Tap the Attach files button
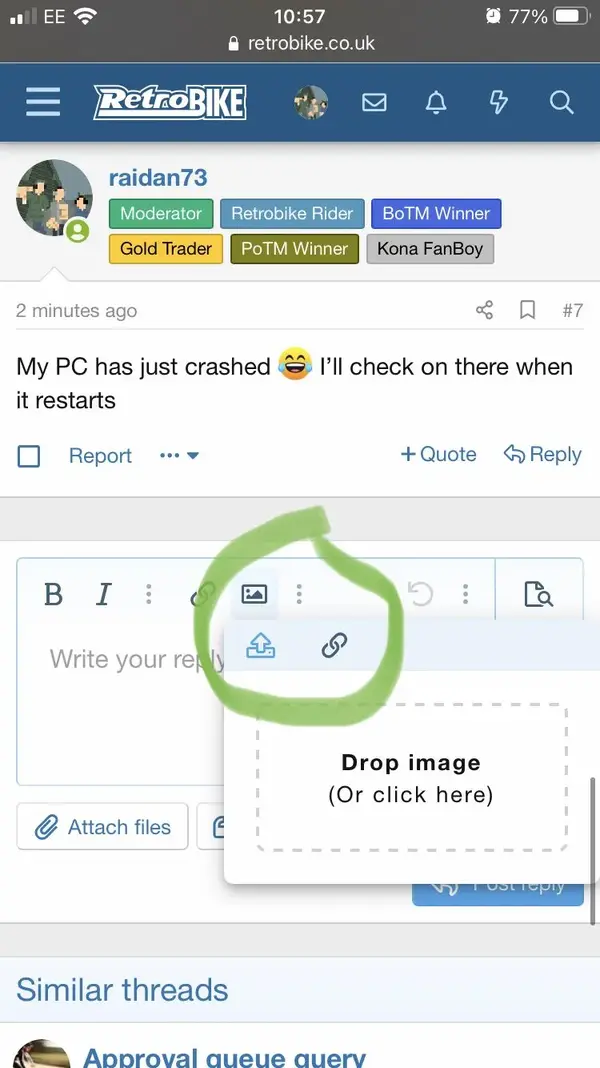The height and width of the screenshot is (1068, 600). [x=103, y=827]
